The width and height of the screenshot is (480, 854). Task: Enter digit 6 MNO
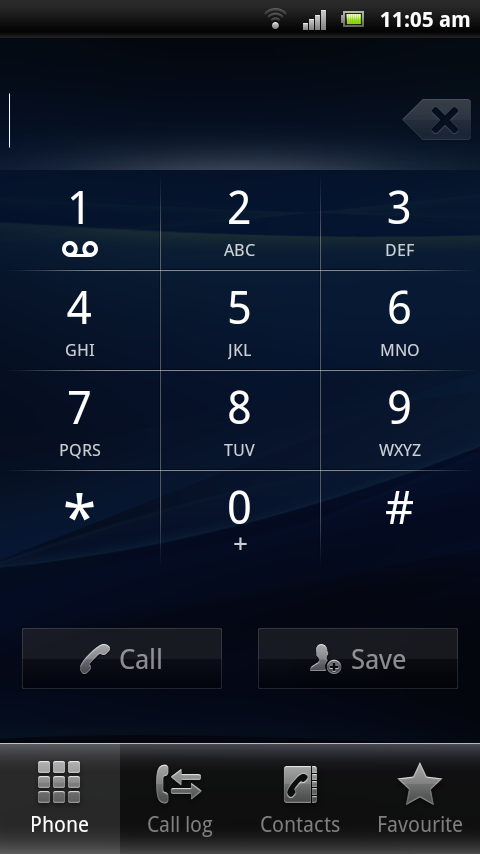(400, 321)
